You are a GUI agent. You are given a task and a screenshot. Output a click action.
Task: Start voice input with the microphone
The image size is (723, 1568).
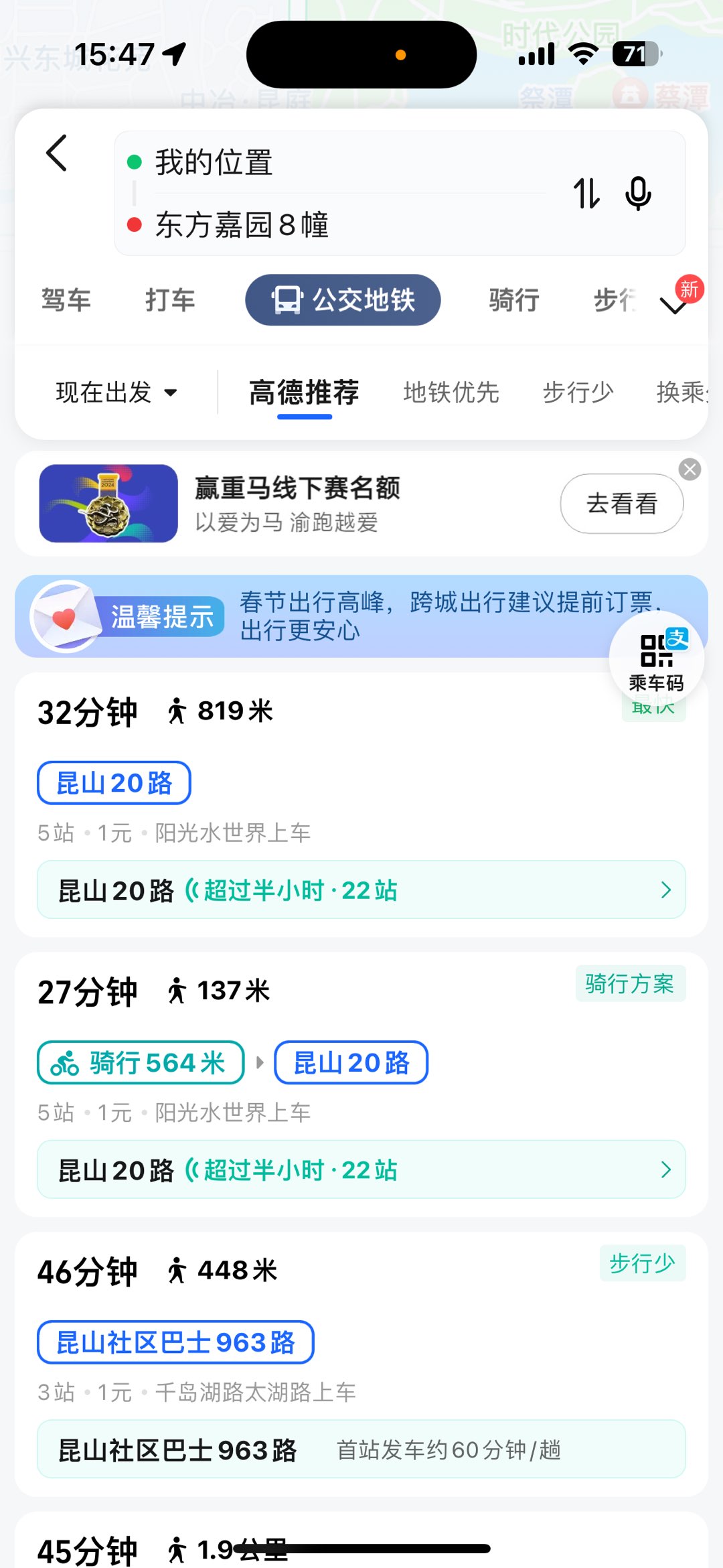coord(637,194)
